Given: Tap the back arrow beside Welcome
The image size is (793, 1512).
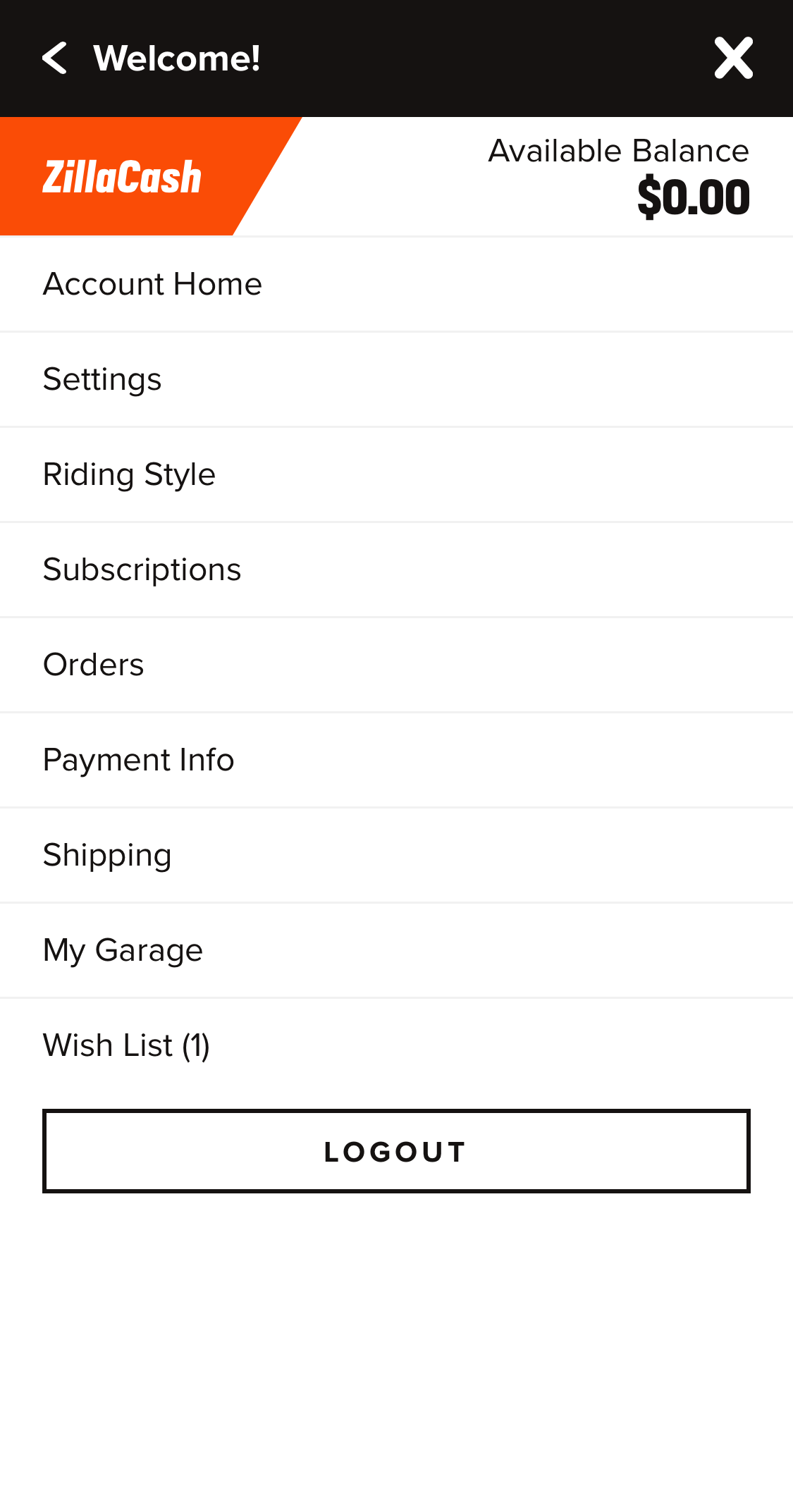Looking at the screenshot, I should pos(55,59).
